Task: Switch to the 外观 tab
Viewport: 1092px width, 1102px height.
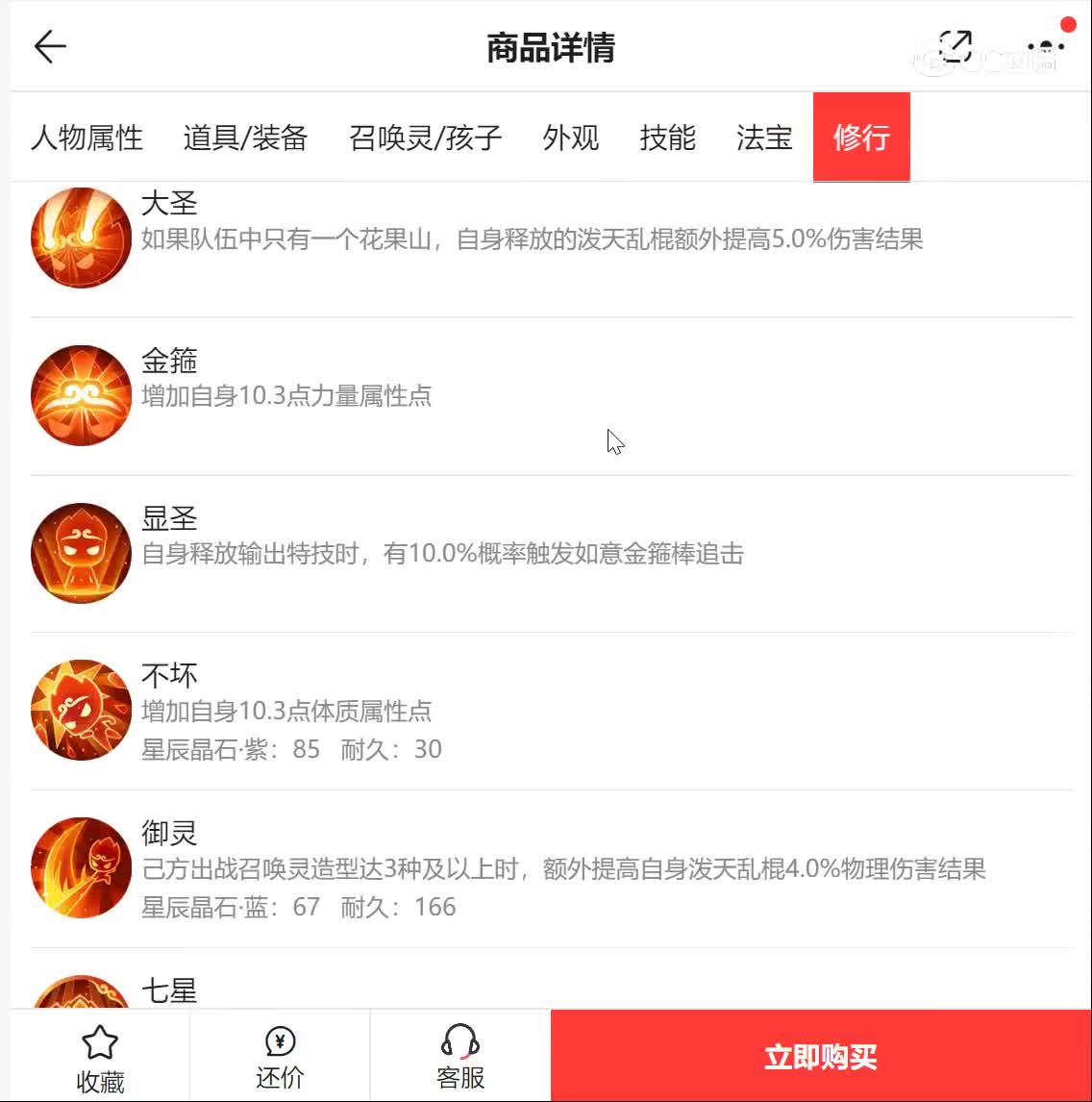Action: click(x=570, y=138)
